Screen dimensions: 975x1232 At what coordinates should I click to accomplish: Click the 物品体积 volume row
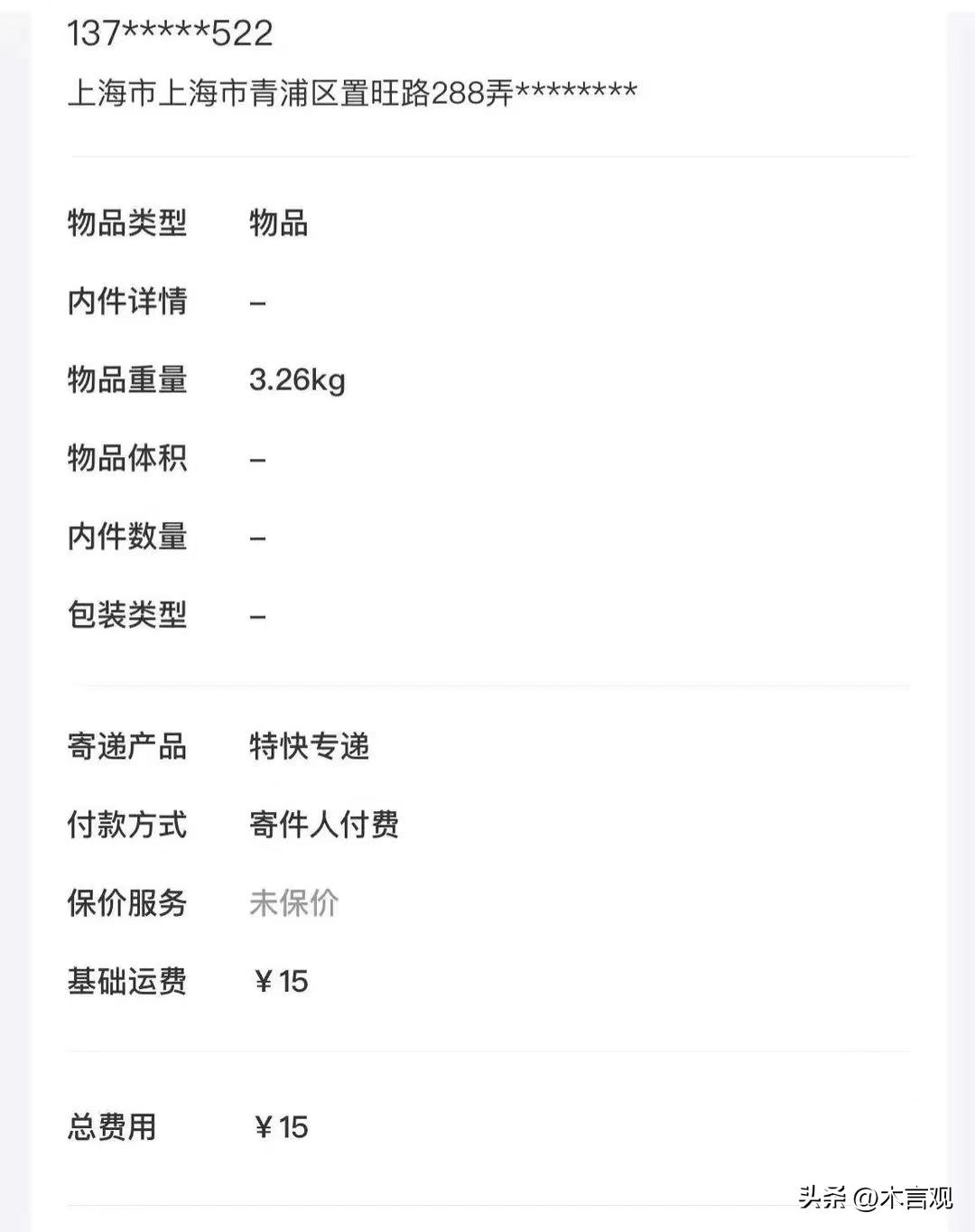(126, 458)
